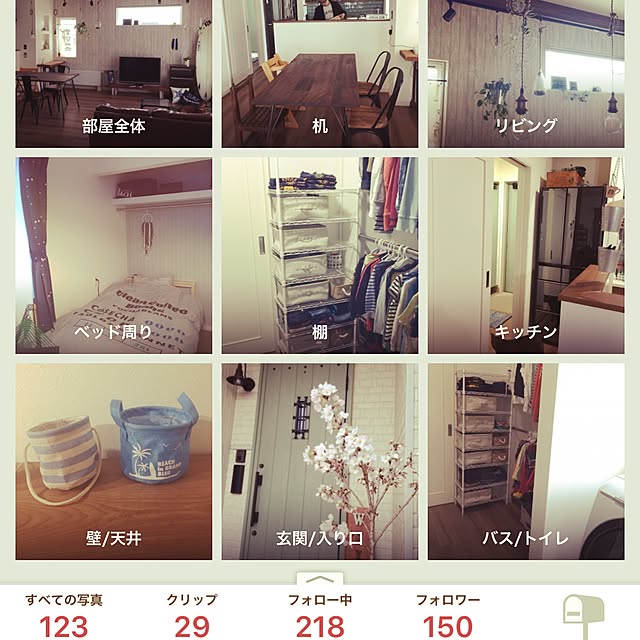View the 玄関/入り口 category photos
Screen dimensions: 640x640
320,461
